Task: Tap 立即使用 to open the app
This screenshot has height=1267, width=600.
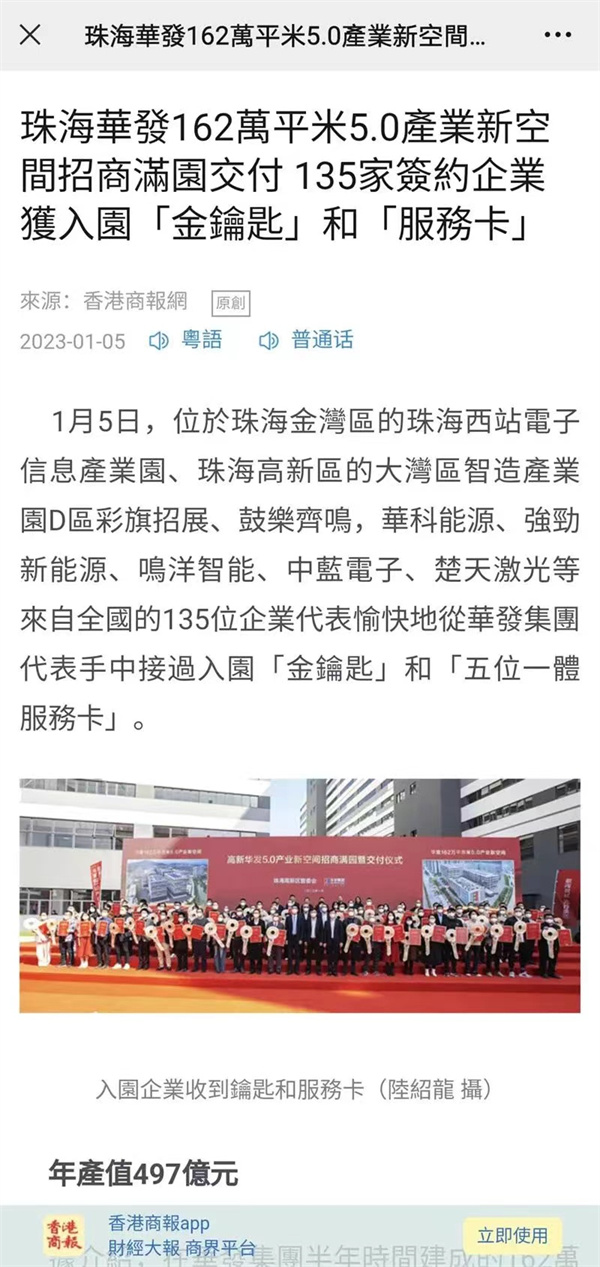Action: [512, 1235]
